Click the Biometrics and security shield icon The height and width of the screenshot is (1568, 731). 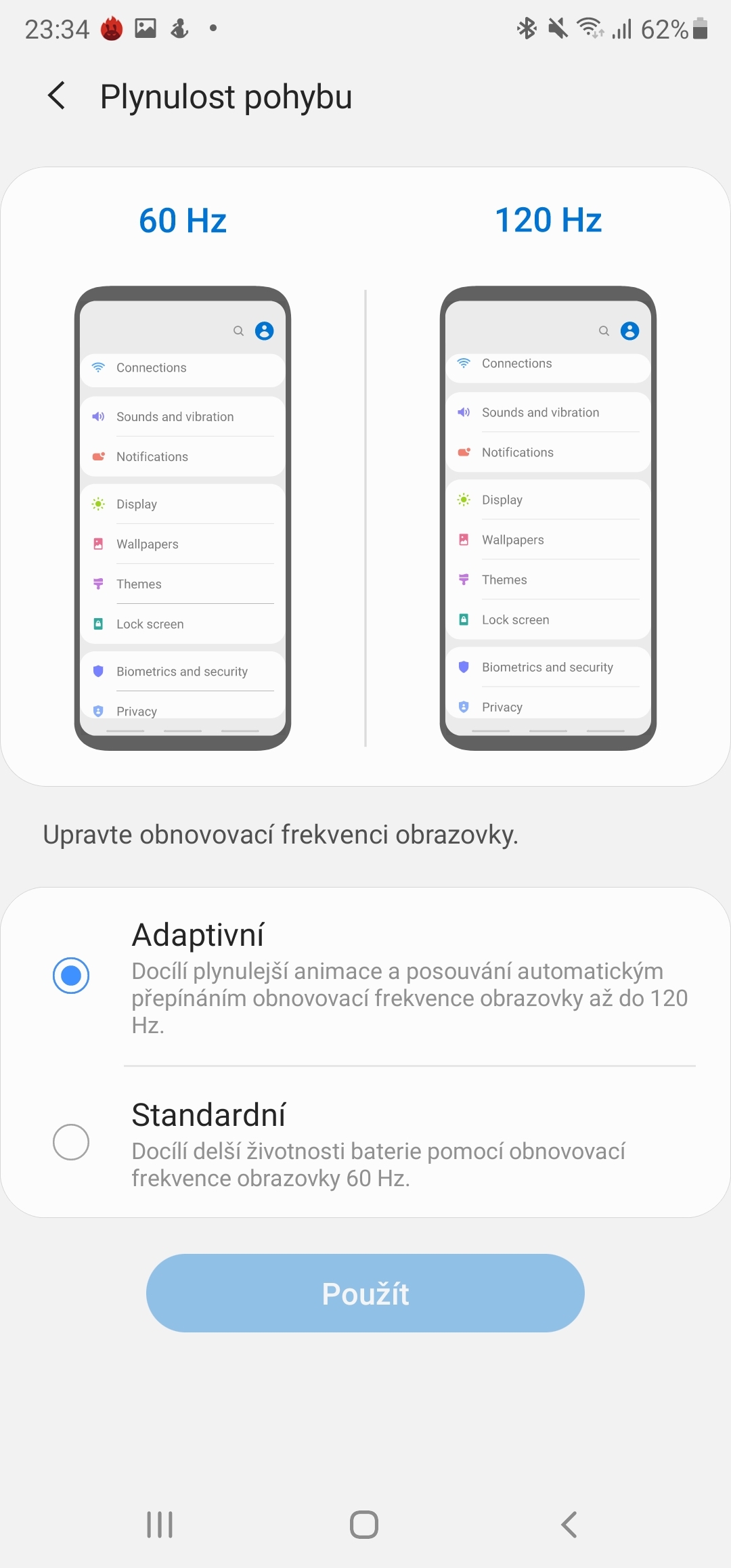(x=99, y=671)
